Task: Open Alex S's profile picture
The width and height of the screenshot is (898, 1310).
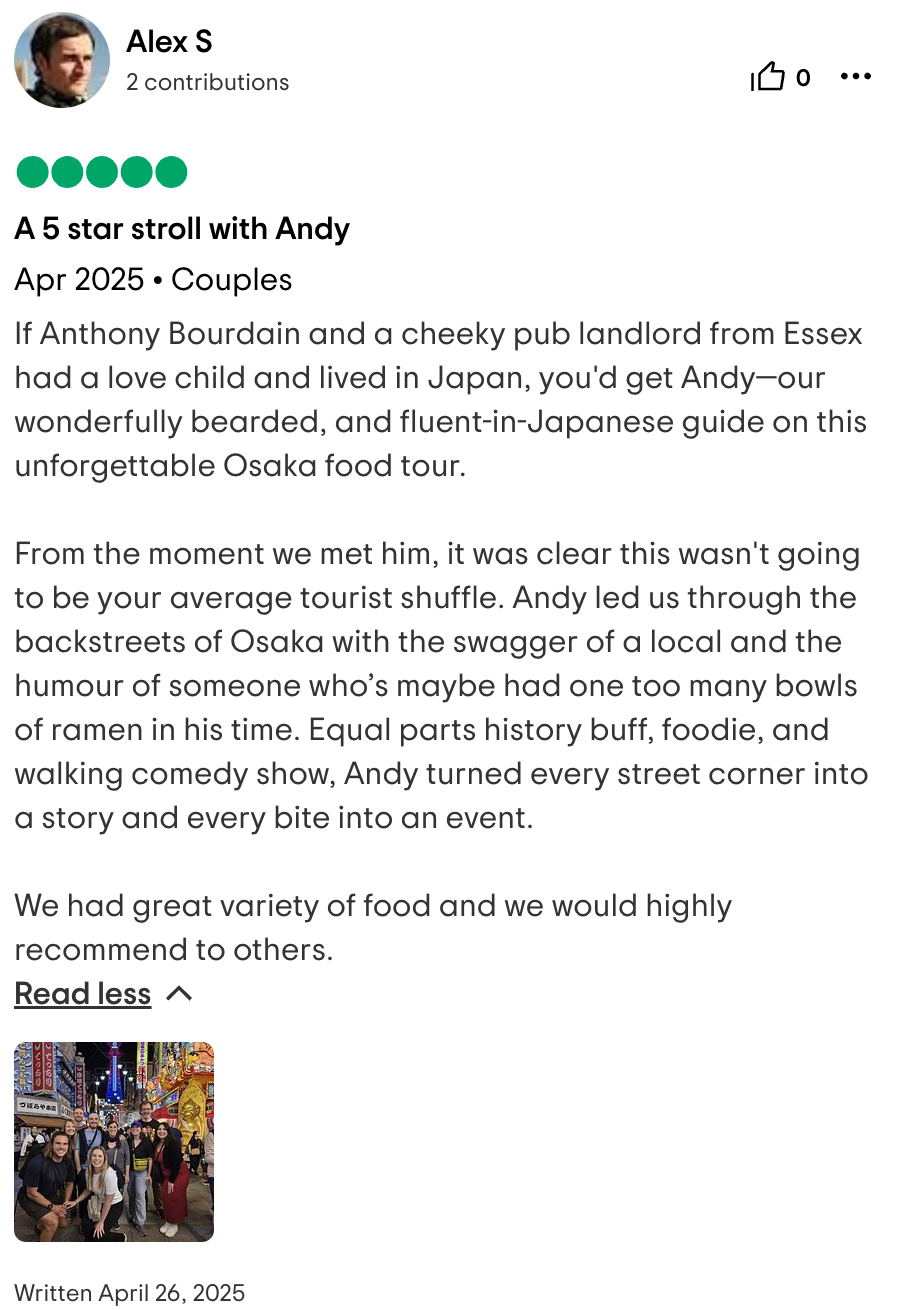Action: 62,60
